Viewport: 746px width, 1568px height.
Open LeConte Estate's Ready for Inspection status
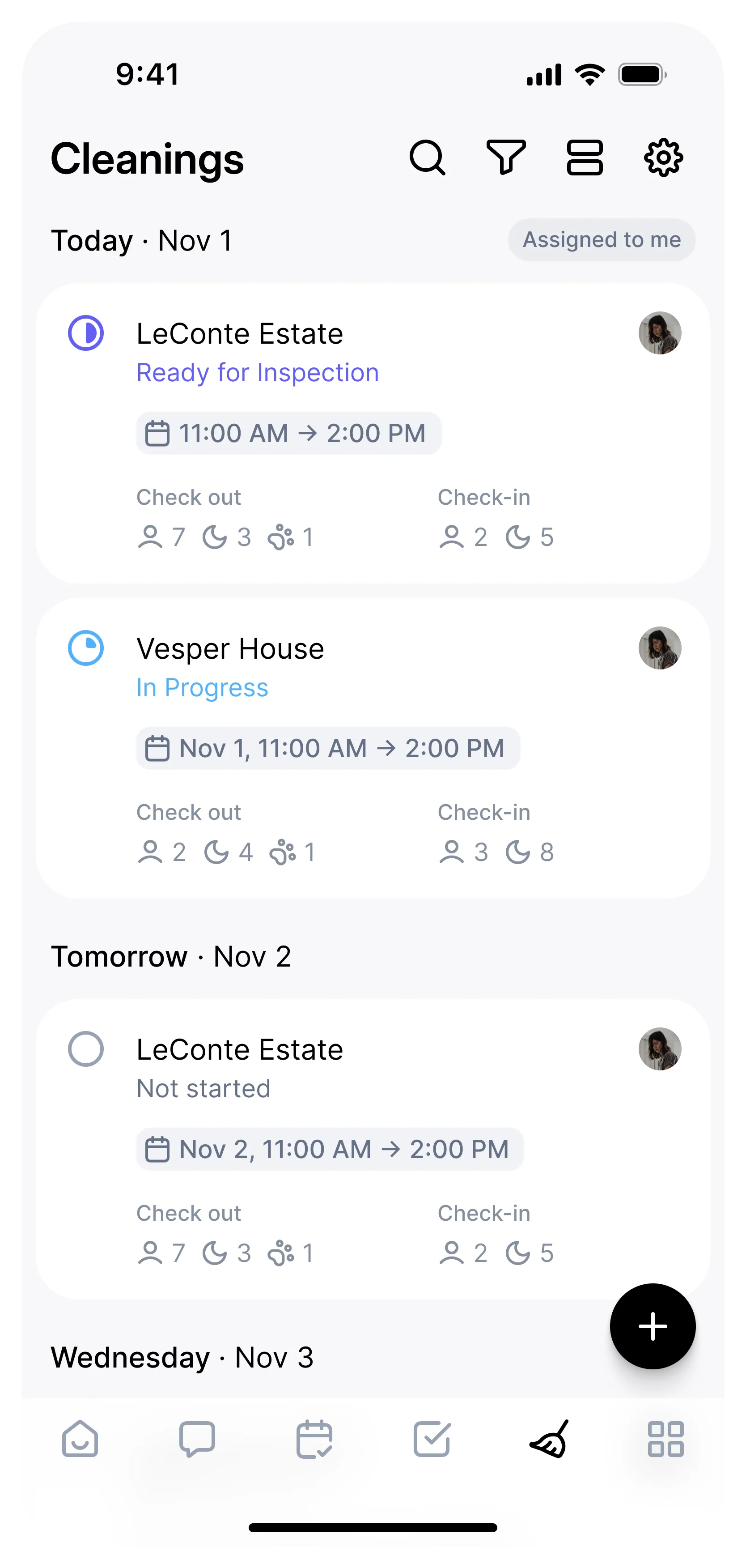(86, 332)
